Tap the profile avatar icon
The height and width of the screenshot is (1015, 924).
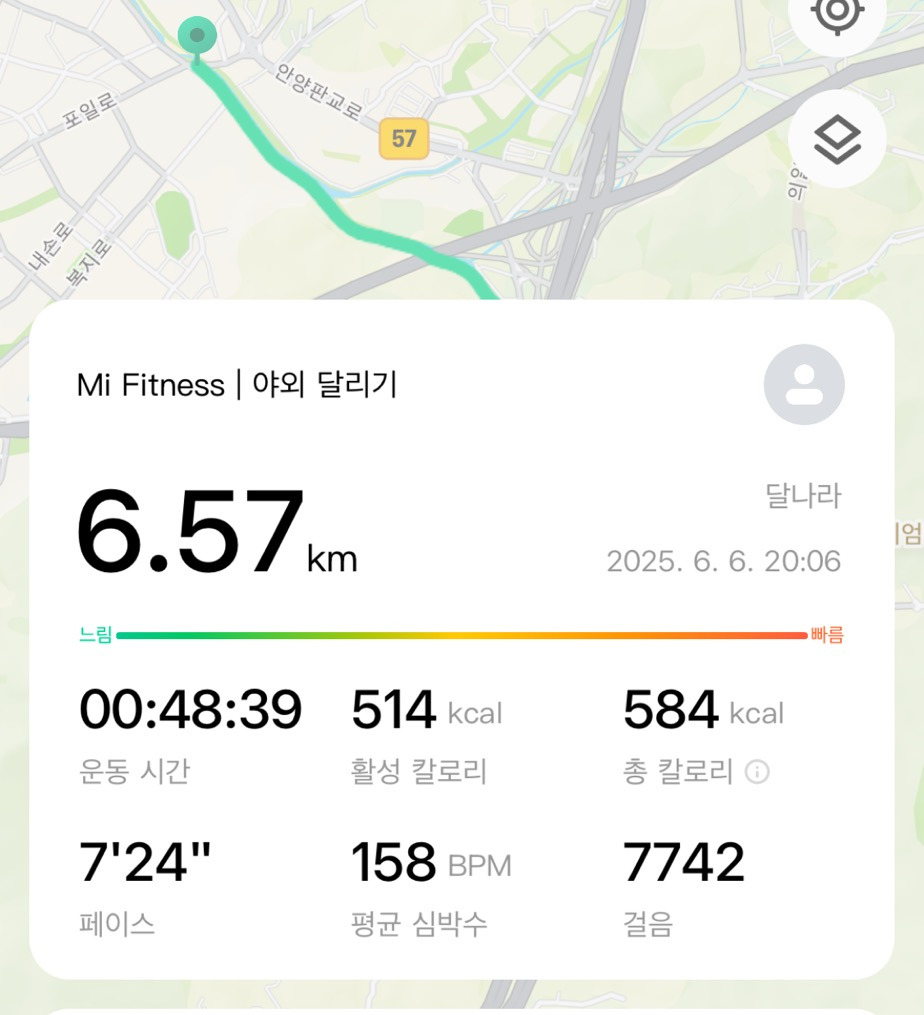pyautogui.click(x=803, y=384)
